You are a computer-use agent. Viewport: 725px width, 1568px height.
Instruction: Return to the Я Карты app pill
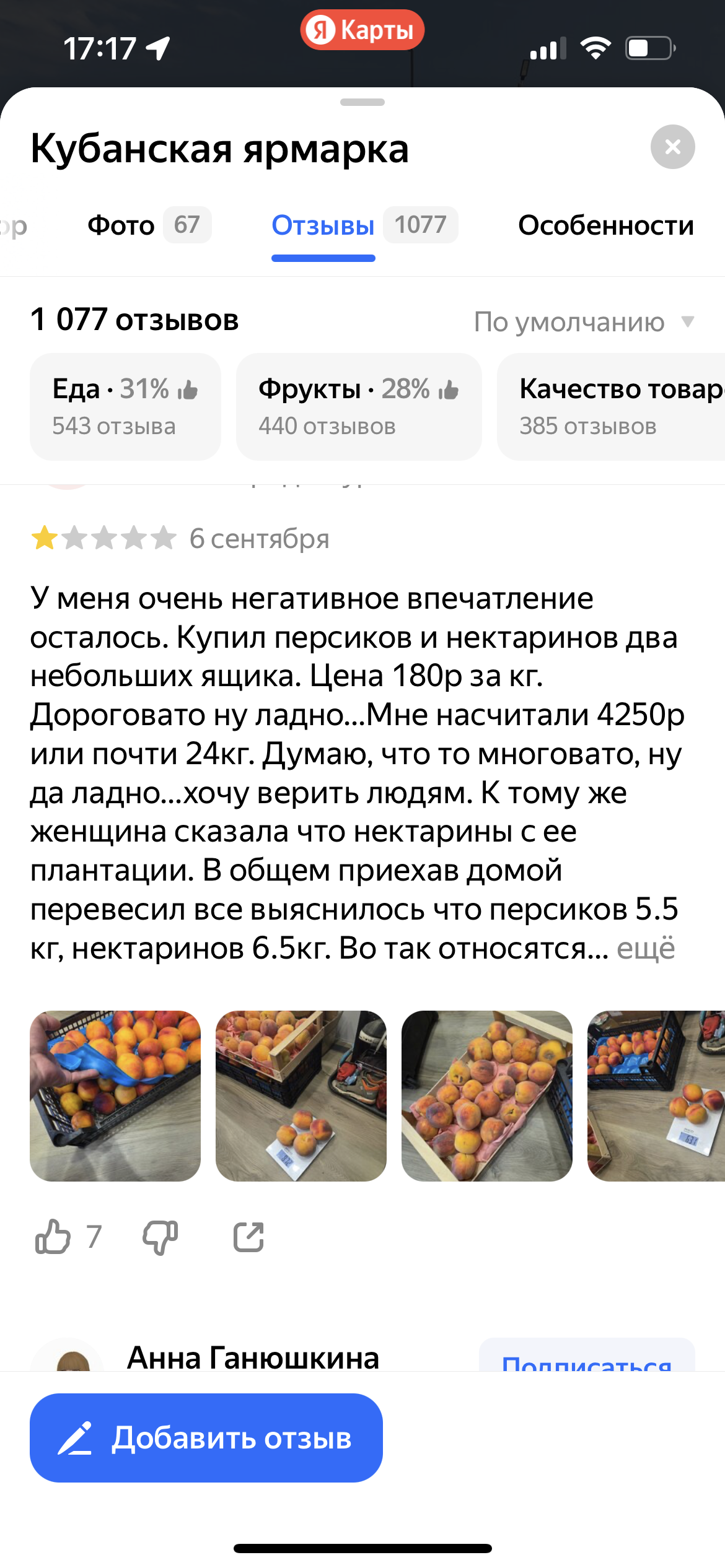coord(362,30)
